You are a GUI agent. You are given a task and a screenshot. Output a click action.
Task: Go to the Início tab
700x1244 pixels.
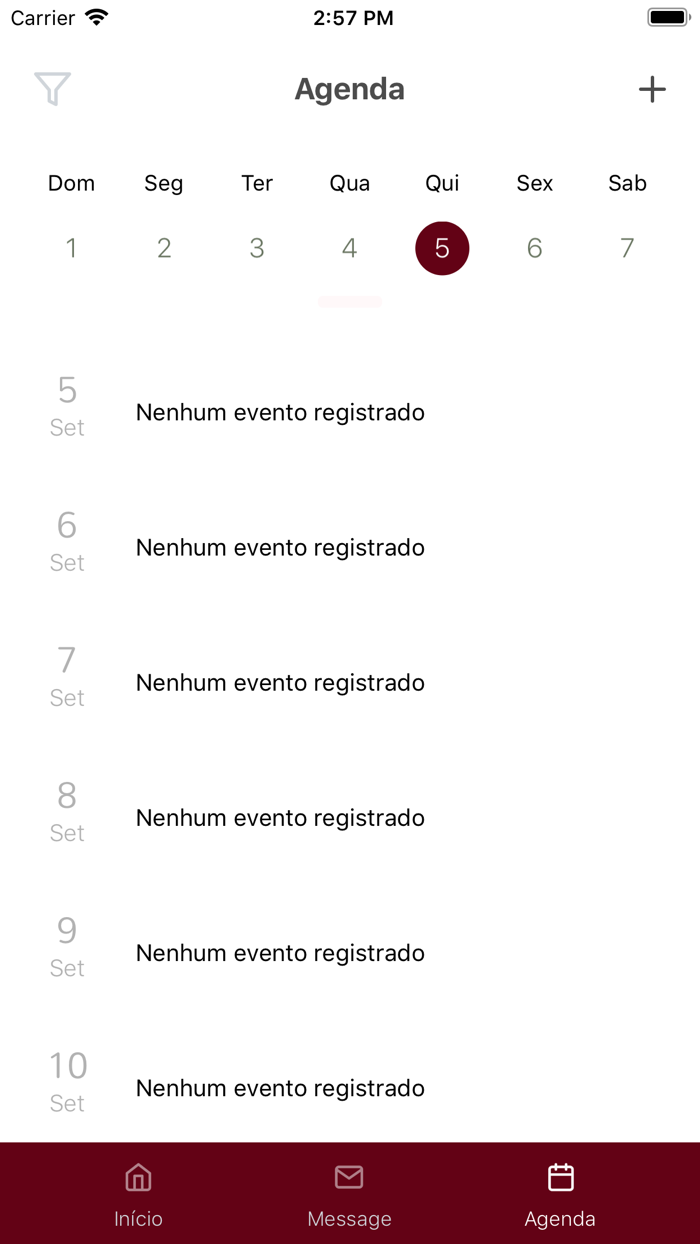click(x=138, y=1194)
